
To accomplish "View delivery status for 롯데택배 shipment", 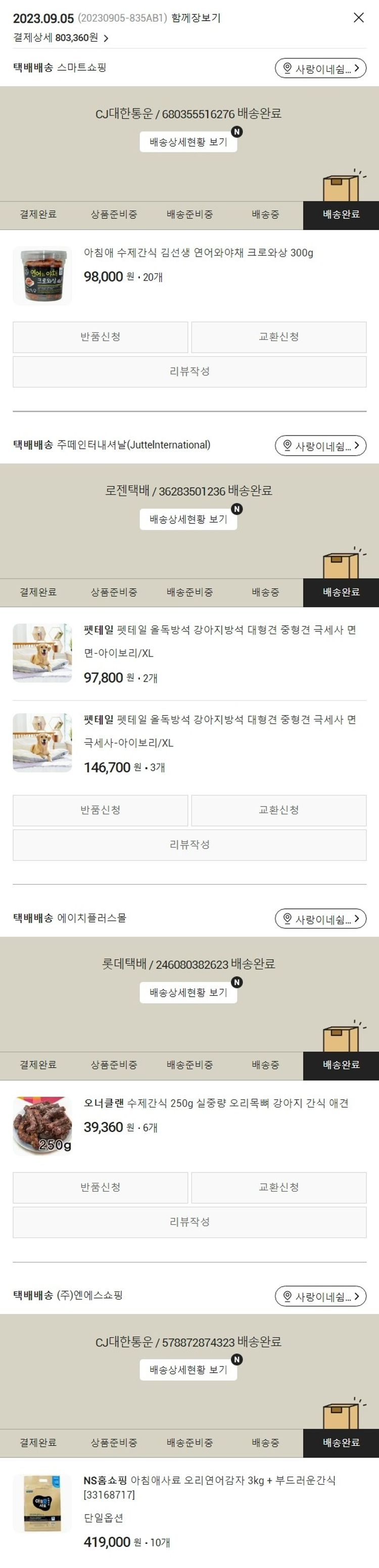I will [188, 992].
